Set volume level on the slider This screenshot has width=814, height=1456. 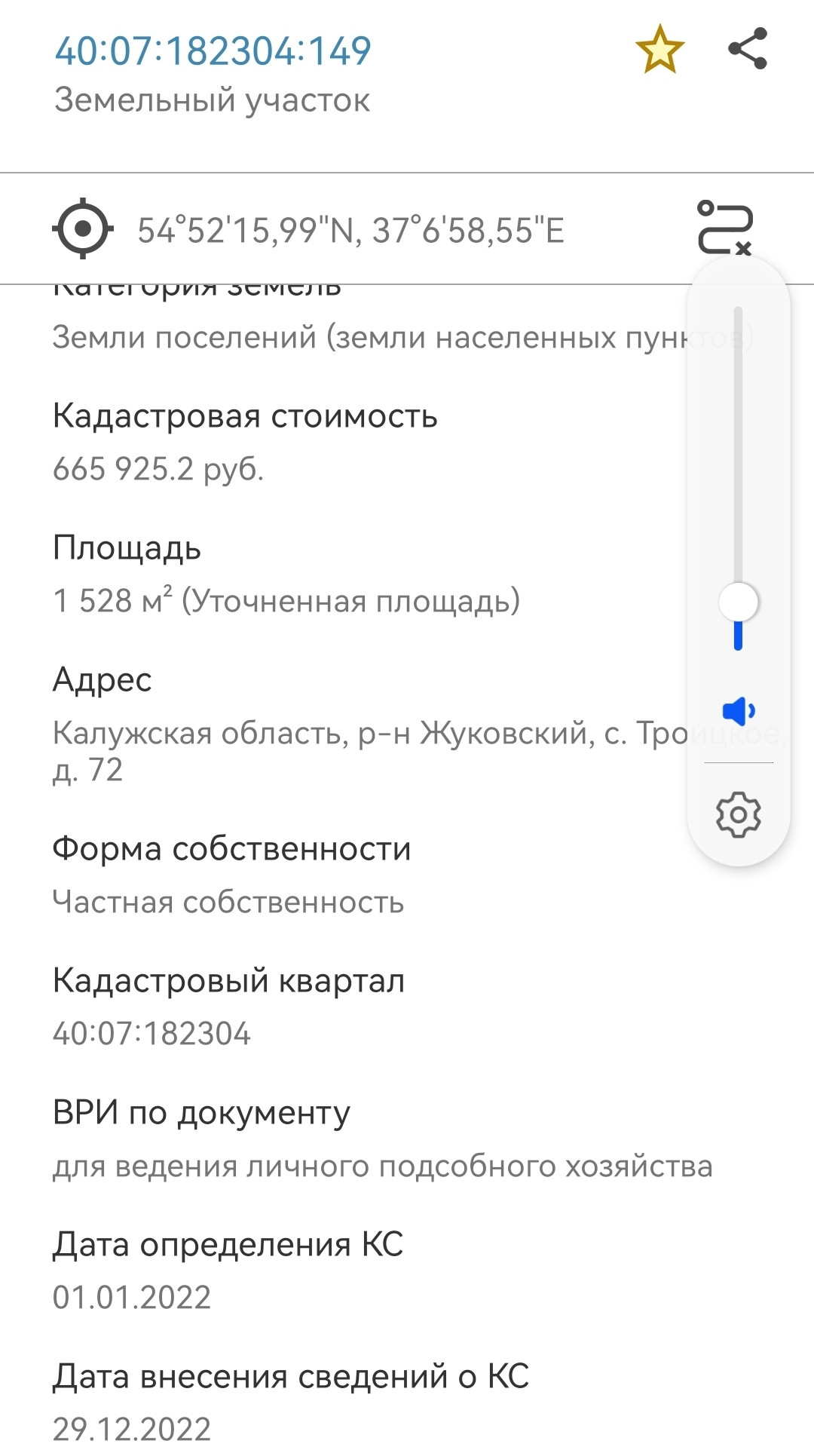click(738, 602)
